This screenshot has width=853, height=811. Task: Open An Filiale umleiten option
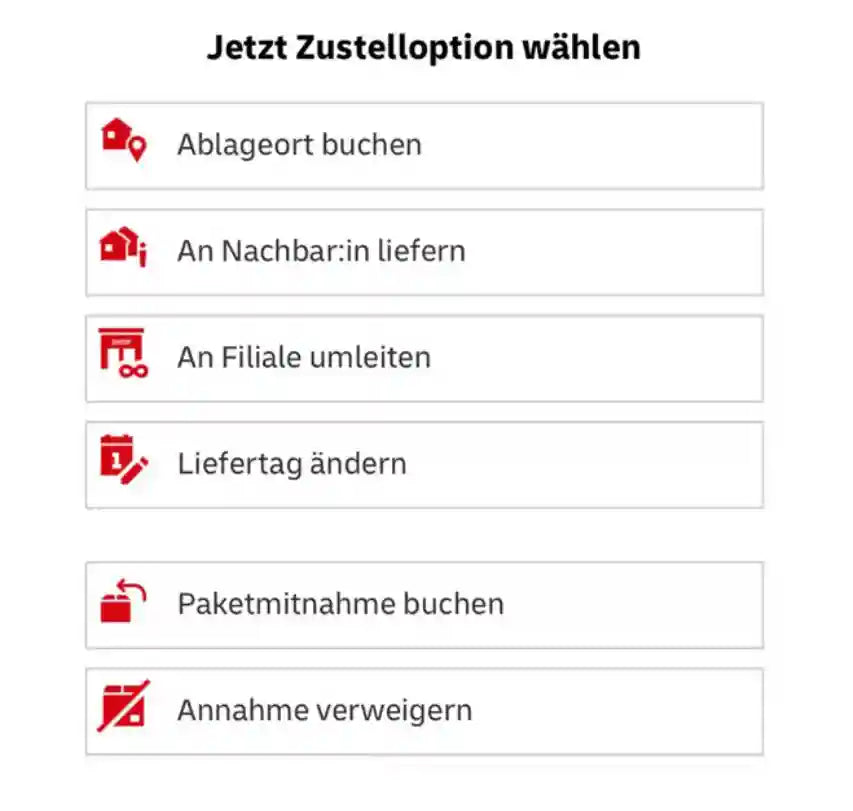(x=424, y=357)
